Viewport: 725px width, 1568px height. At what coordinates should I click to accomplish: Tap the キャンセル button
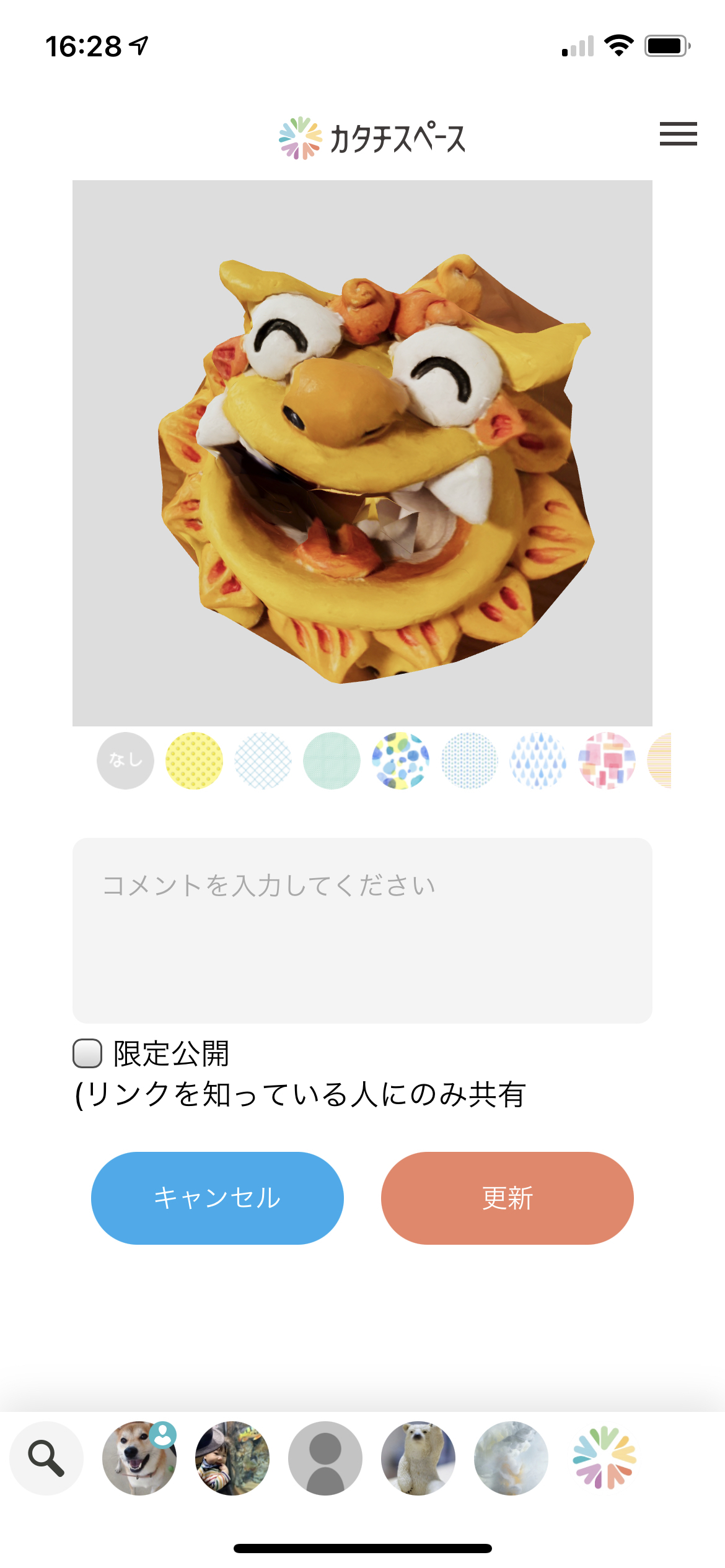217,1198
